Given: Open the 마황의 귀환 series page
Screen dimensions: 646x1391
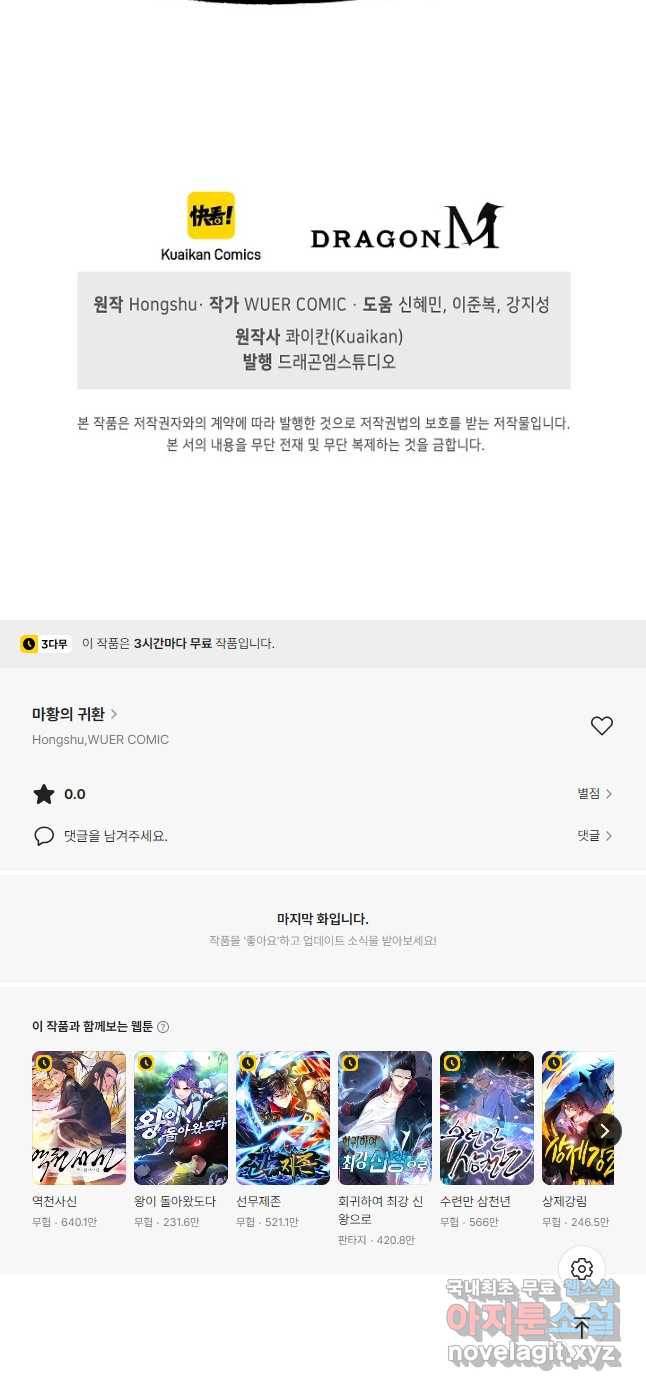Looking at the screenshot, I should pos(75,714).
